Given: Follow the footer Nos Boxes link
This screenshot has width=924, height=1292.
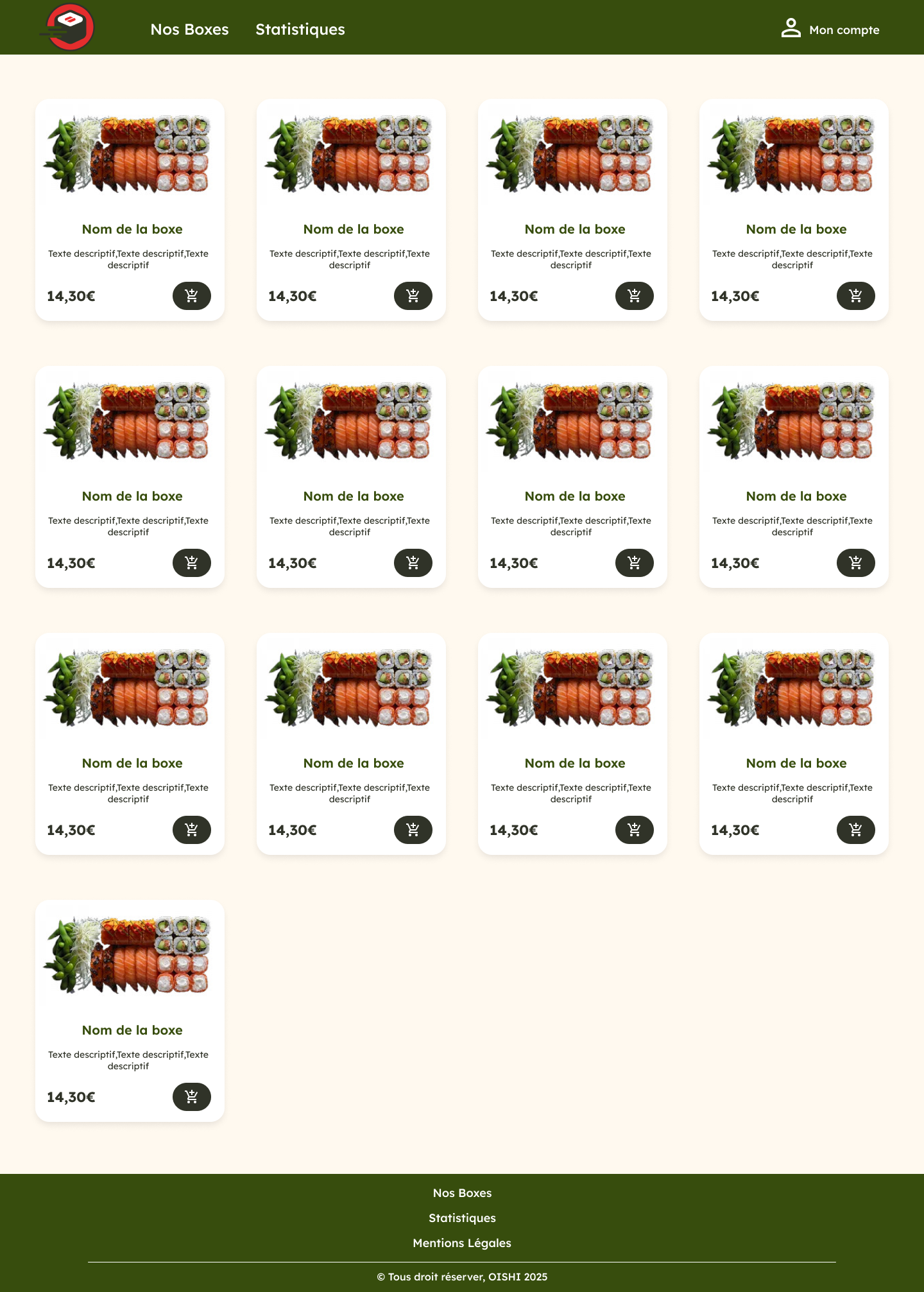Looking at the screenshot, I should pos(462,1193).
